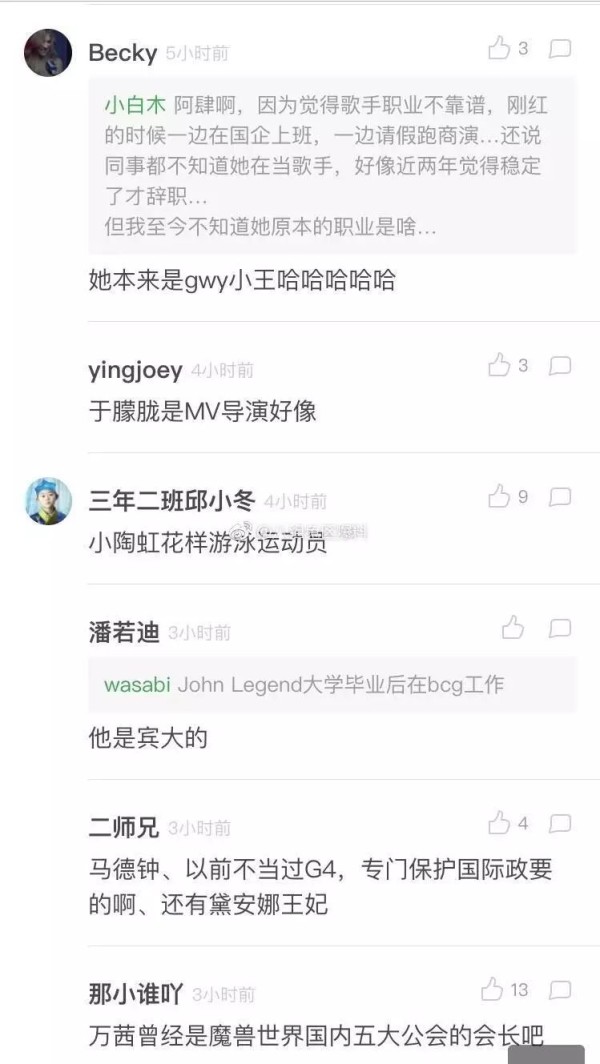Like 那小谁吖's comment

point(492,989)
